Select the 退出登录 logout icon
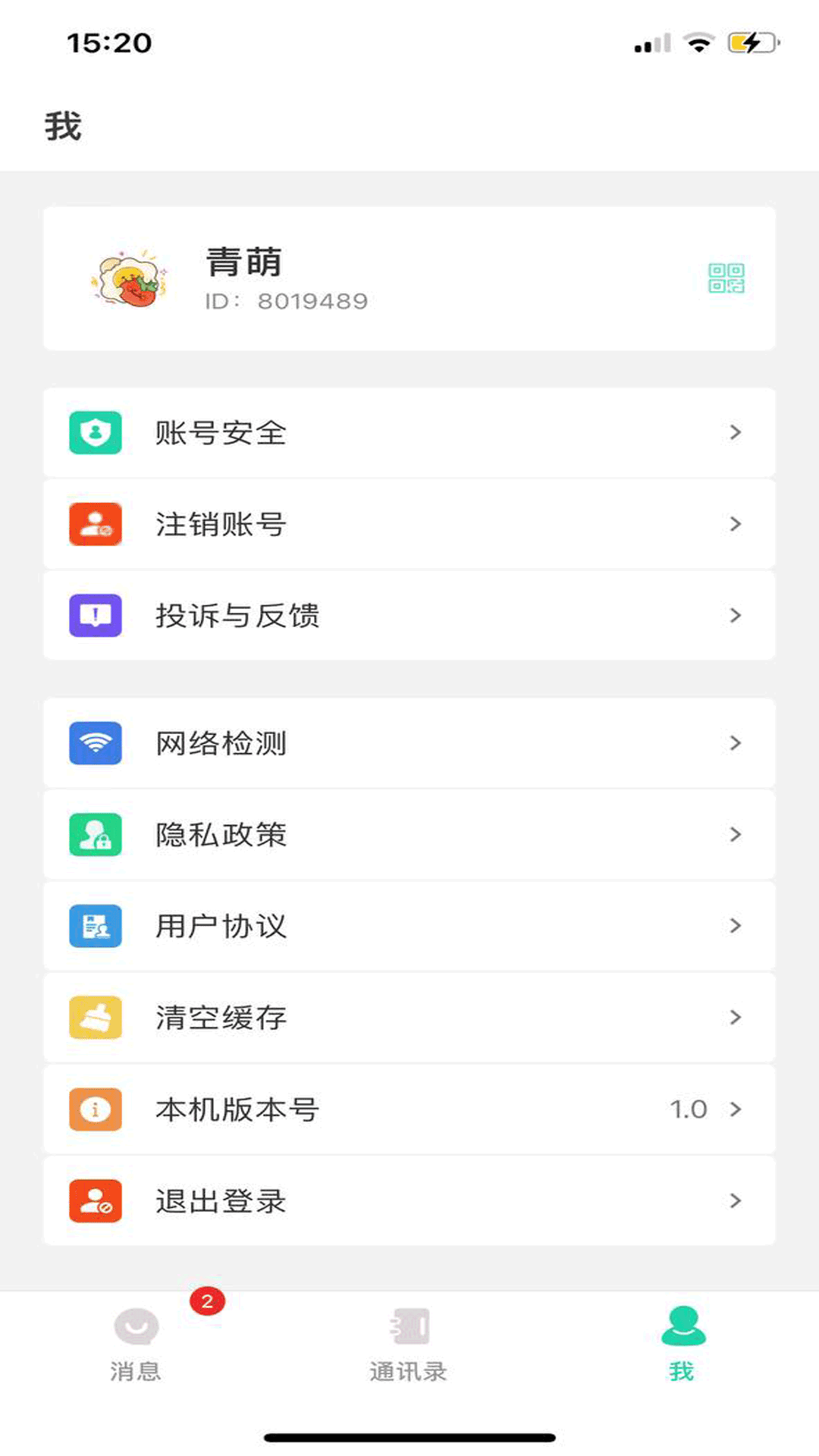 tap(95, 1201)
